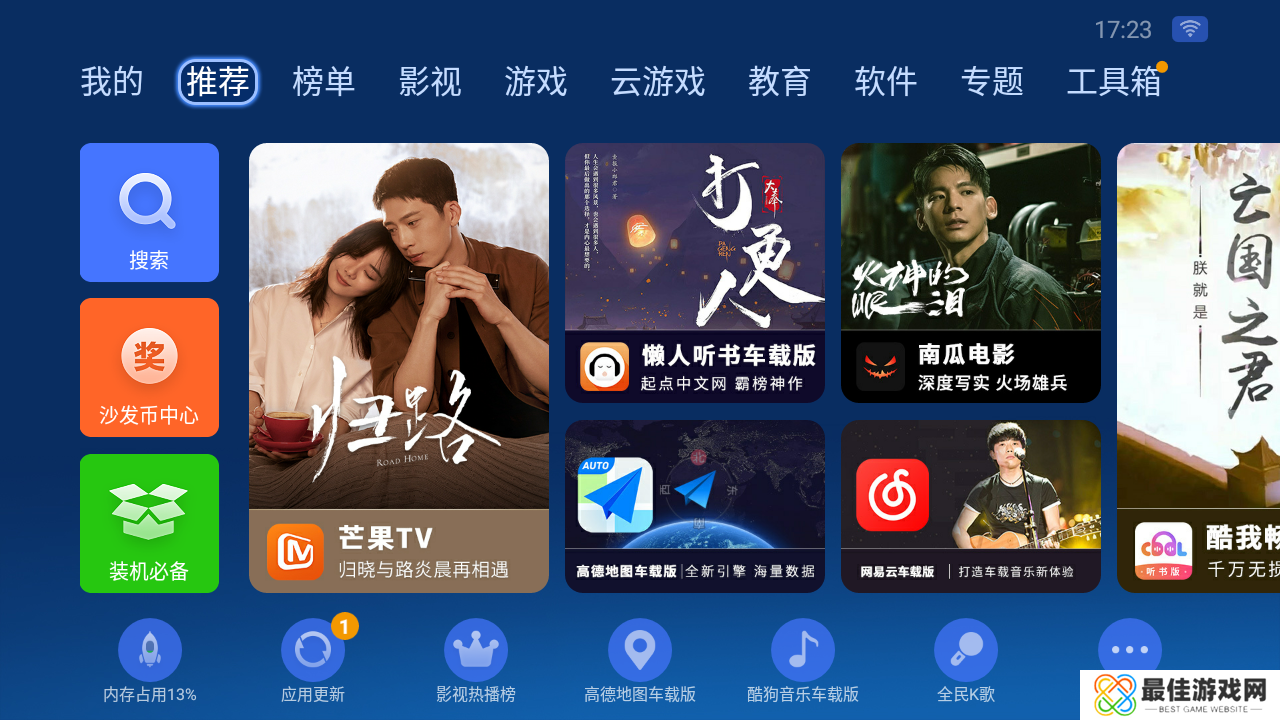This screenshot has width=1280, height=720.
Task: Open 应用更新 with one pending update
Action: click(x=313, y=650)
